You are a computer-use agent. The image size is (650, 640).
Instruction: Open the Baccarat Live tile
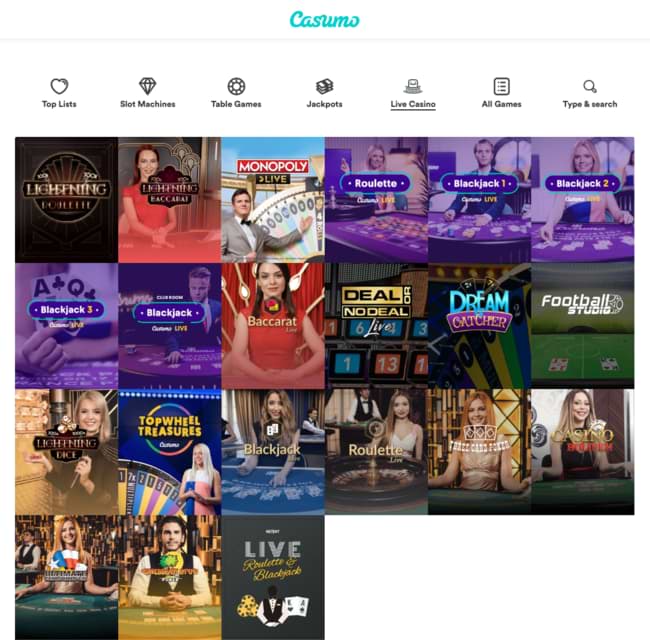(x=272, y=325)
